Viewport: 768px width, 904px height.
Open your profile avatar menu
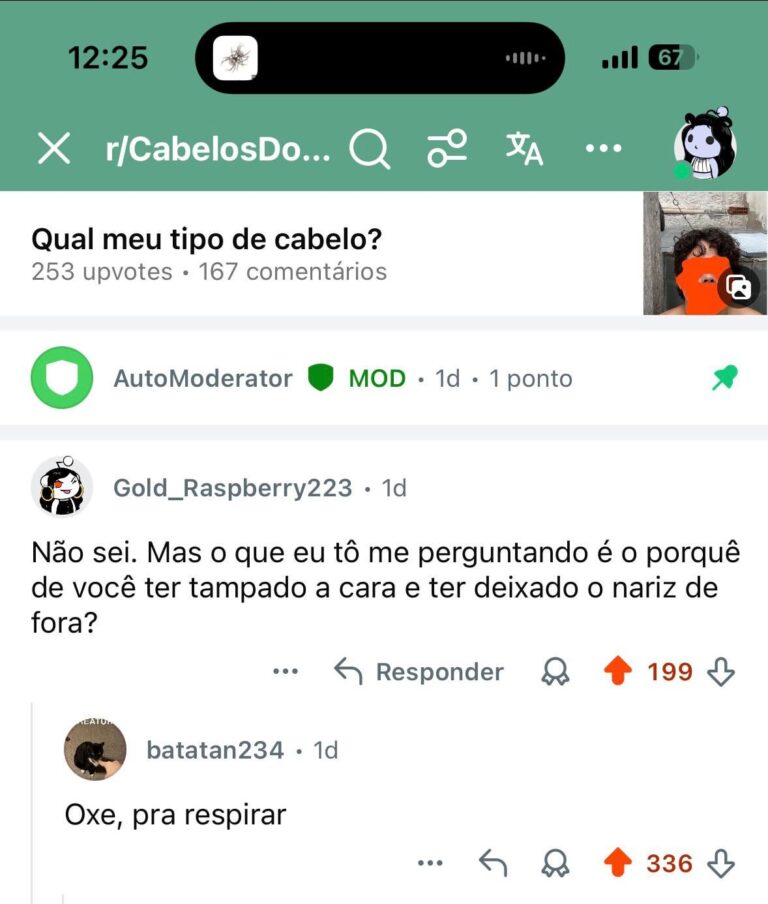704,146
